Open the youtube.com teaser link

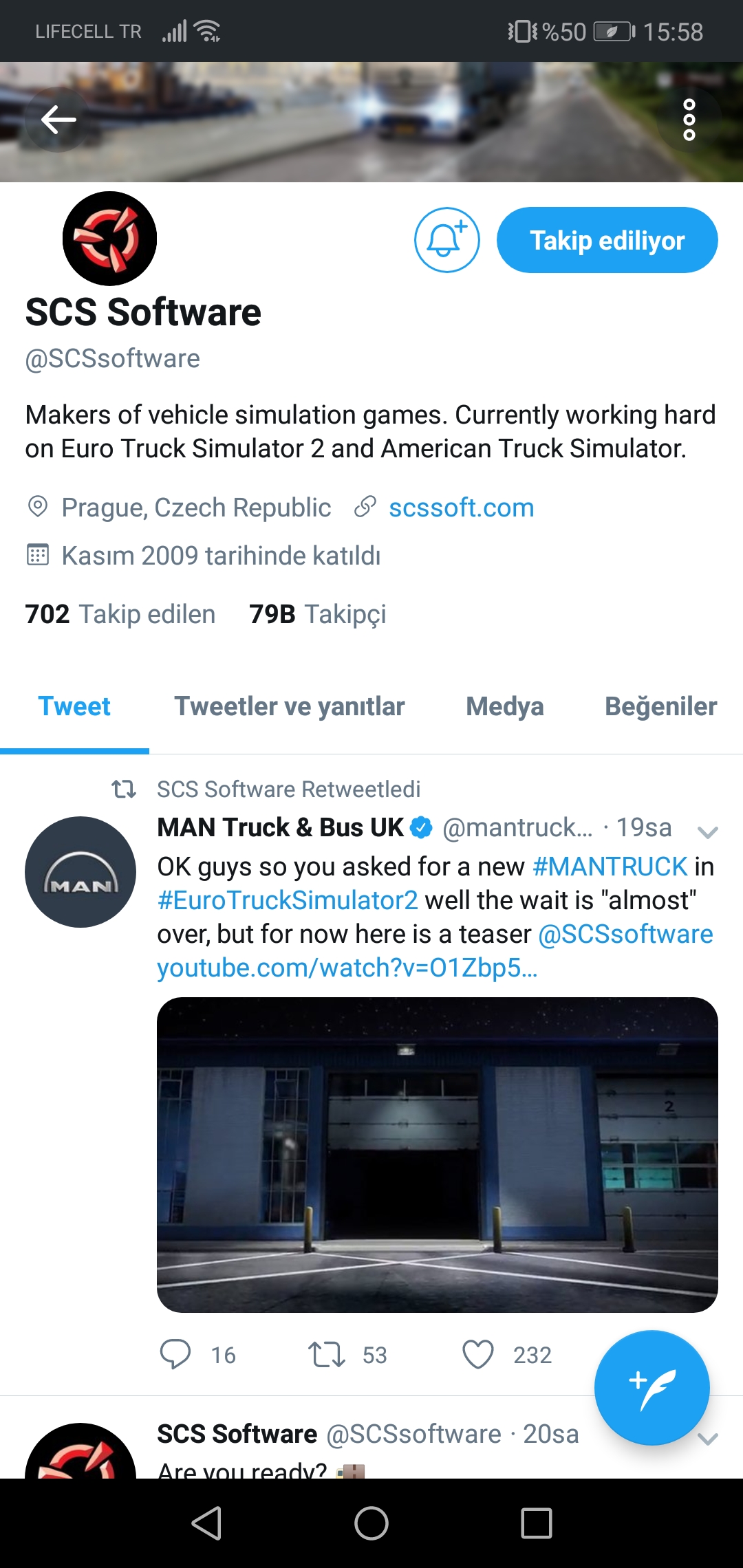[347, 968]
